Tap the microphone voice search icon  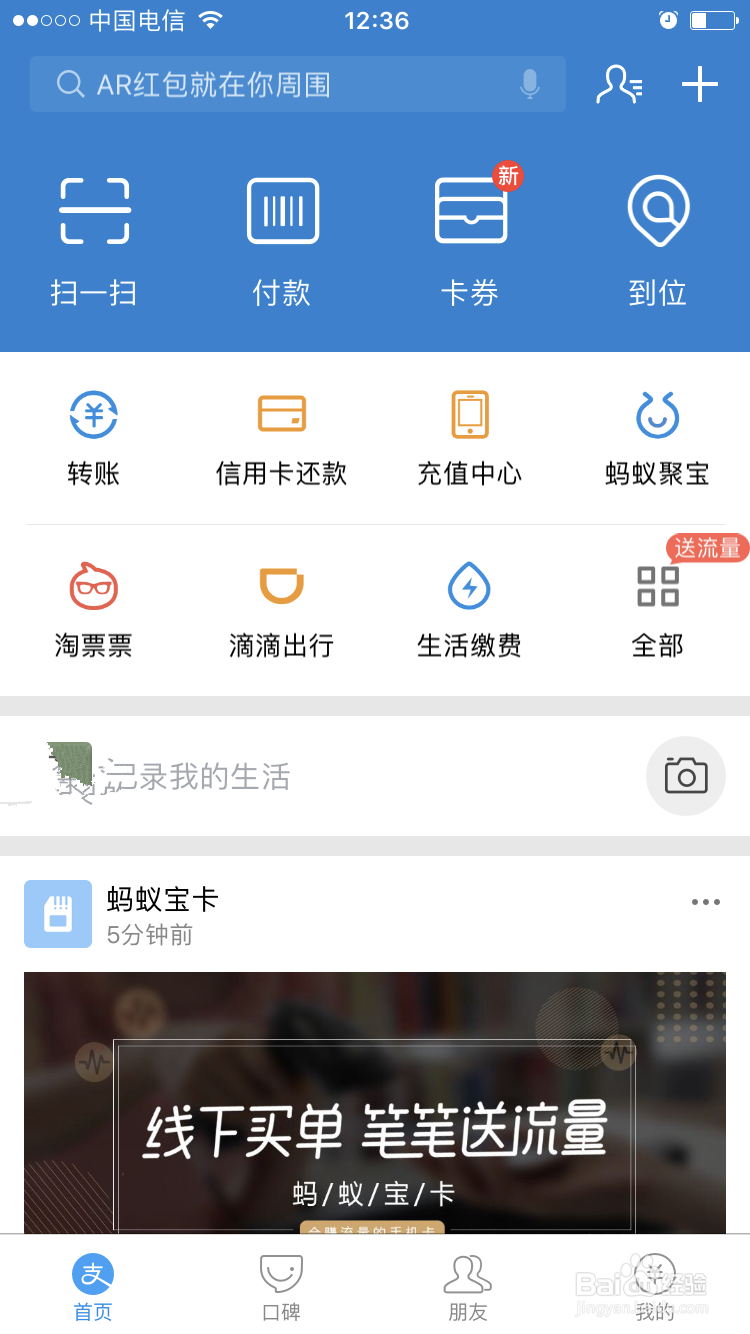(x=530, y=84)
